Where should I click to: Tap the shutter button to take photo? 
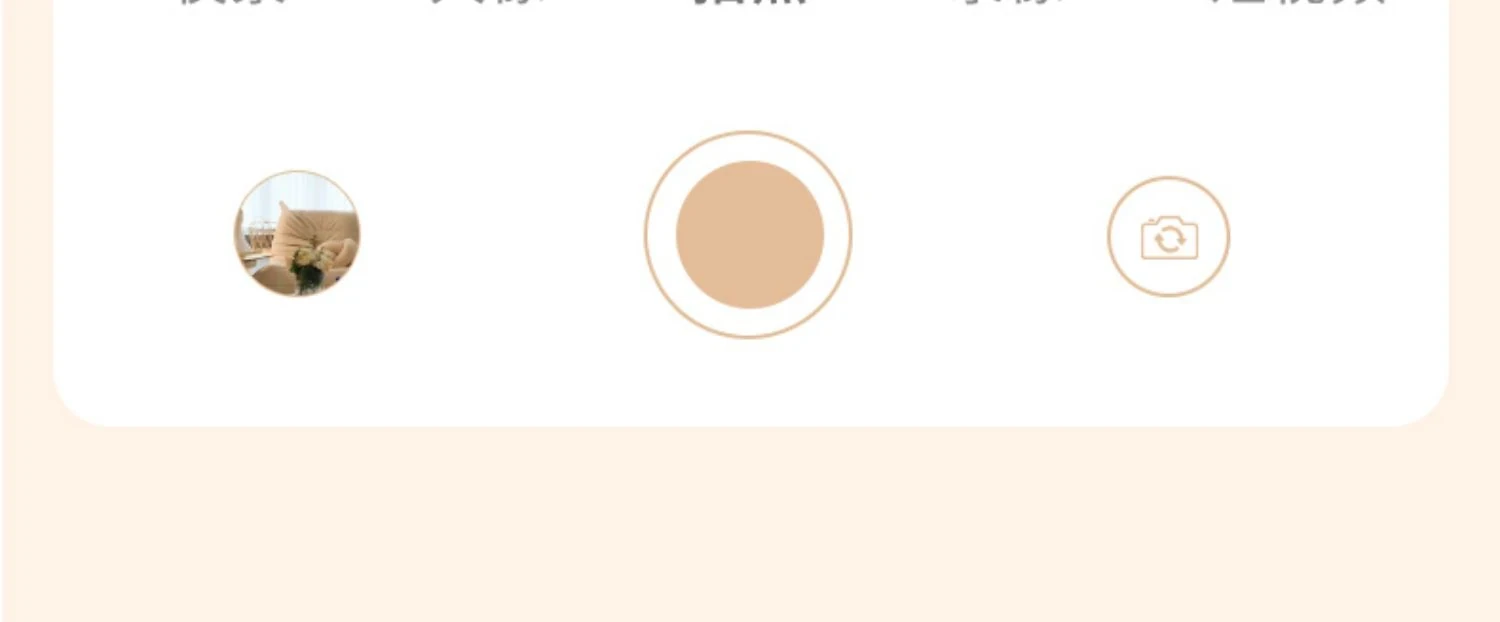click(749, 235)
